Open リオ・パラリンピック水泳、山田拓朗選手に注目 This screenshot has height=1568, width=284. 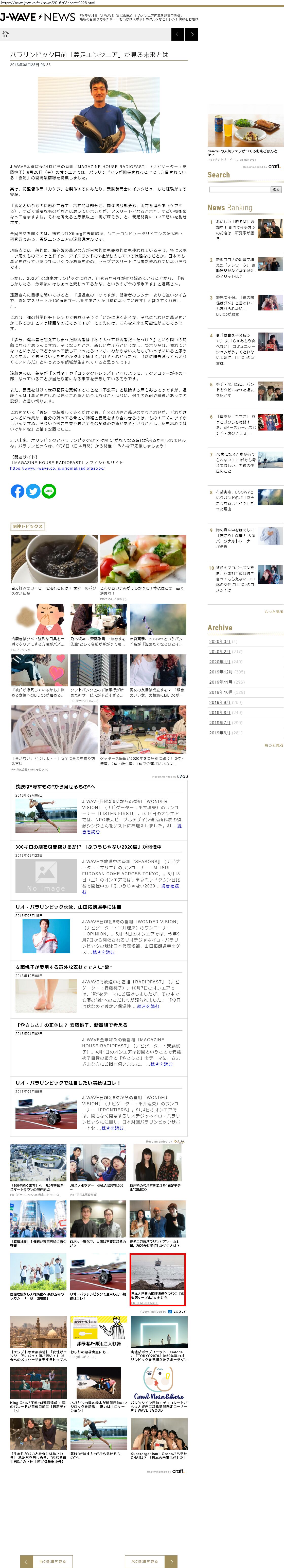pyautogui.click(x=68, y=907)
